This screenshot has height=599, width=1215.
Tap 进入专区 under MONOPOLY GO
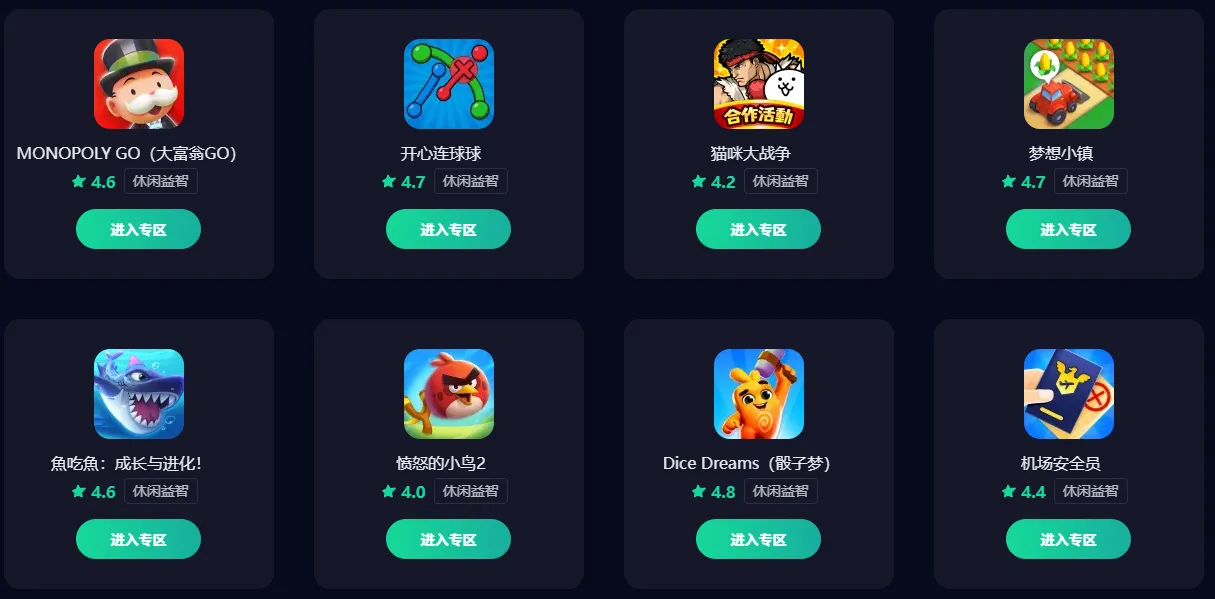(x=138, y=229)
